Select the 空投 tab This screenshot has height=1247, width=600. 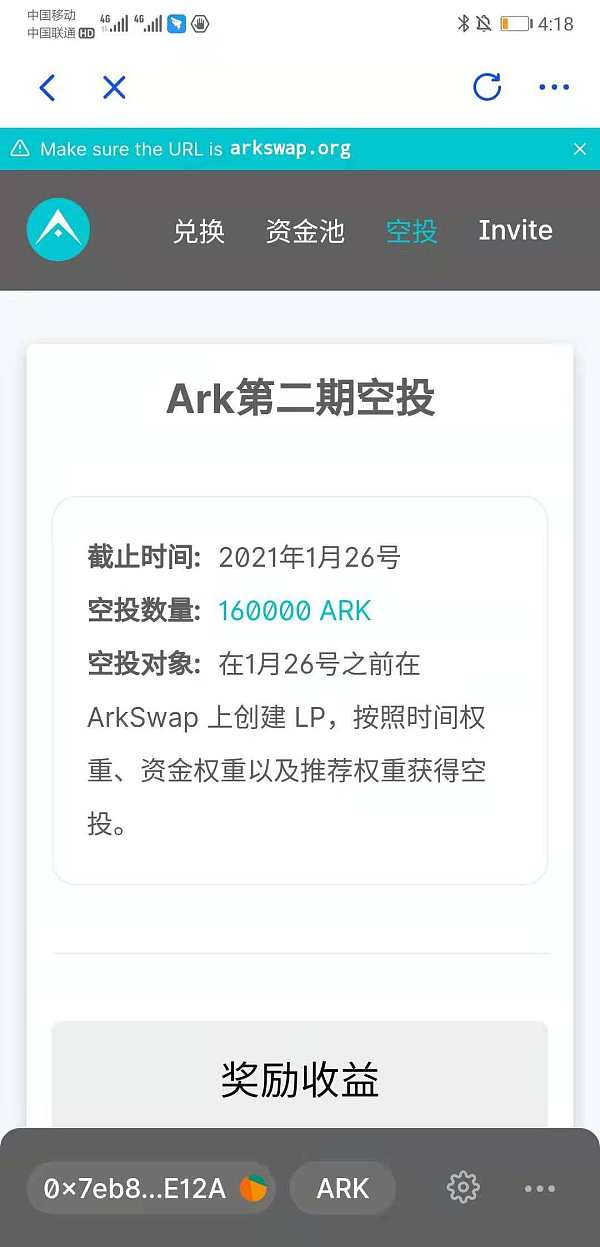[x=412, y=231]
